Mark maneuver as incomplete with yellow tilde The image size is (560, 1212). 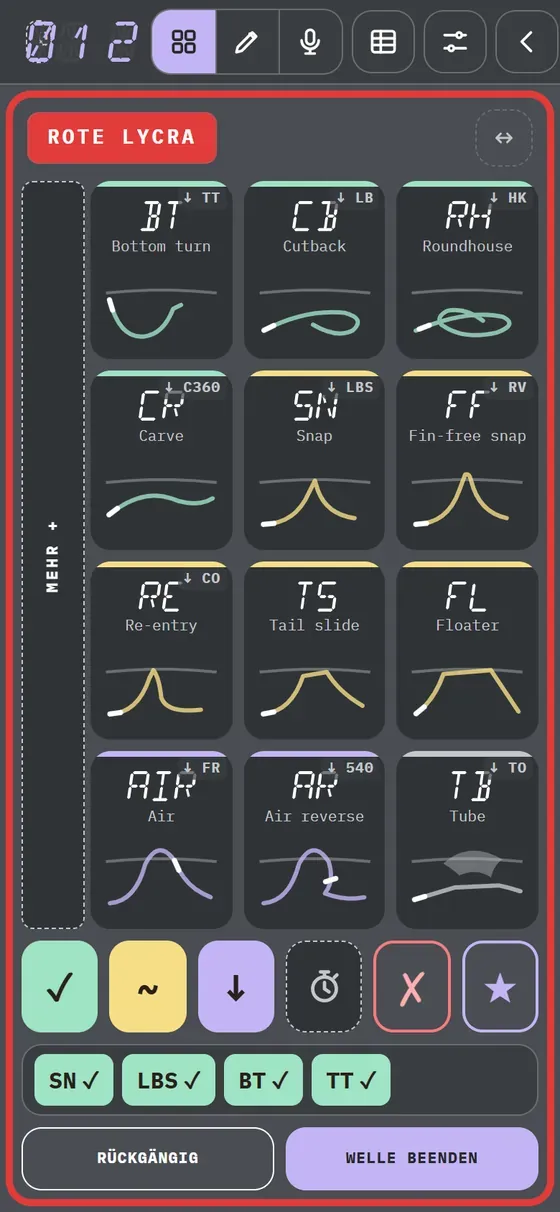[148, 986]
